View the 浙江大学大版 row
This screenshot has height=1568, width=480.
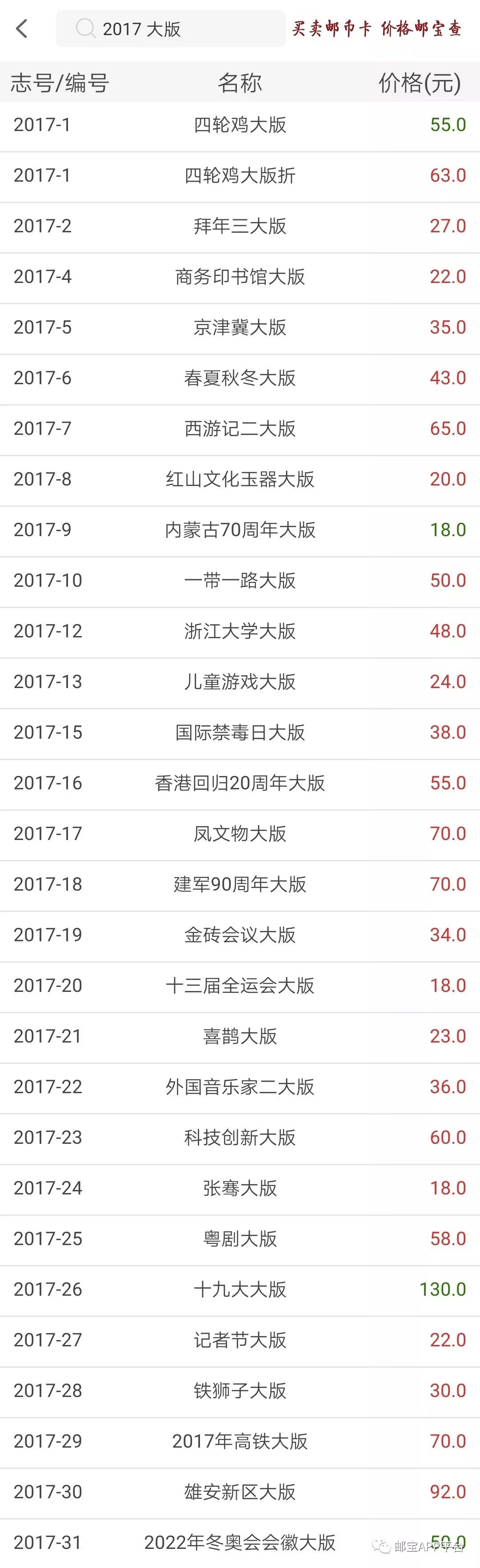coord(240,631)
